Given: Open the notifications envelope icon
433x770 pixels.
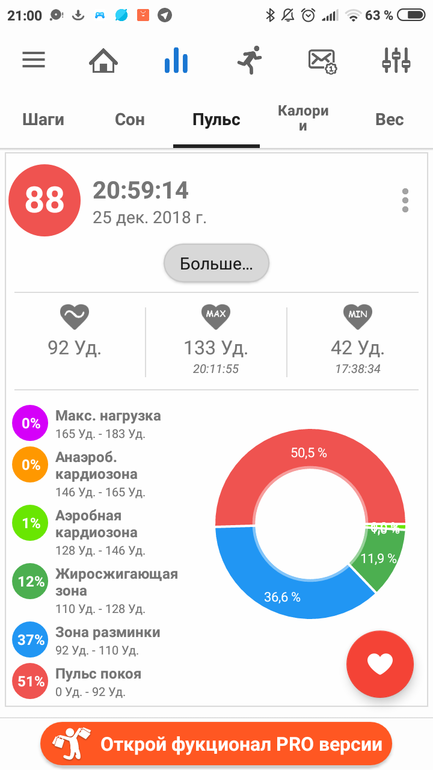Looking at the screenshot, I should pos(322,61).
